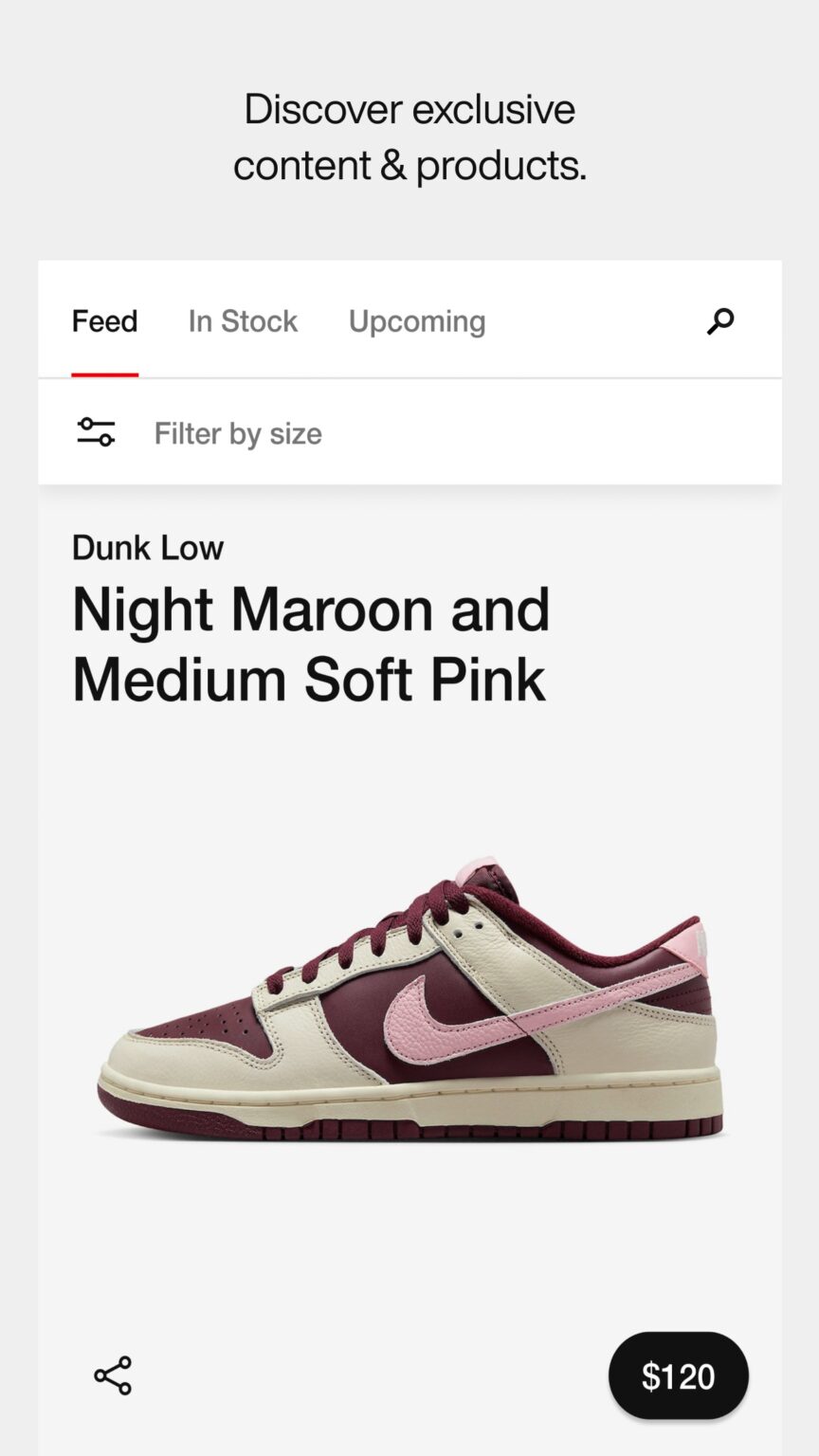Tap the black pill showing the price

pyautogui.click(x=678, y=1374)
